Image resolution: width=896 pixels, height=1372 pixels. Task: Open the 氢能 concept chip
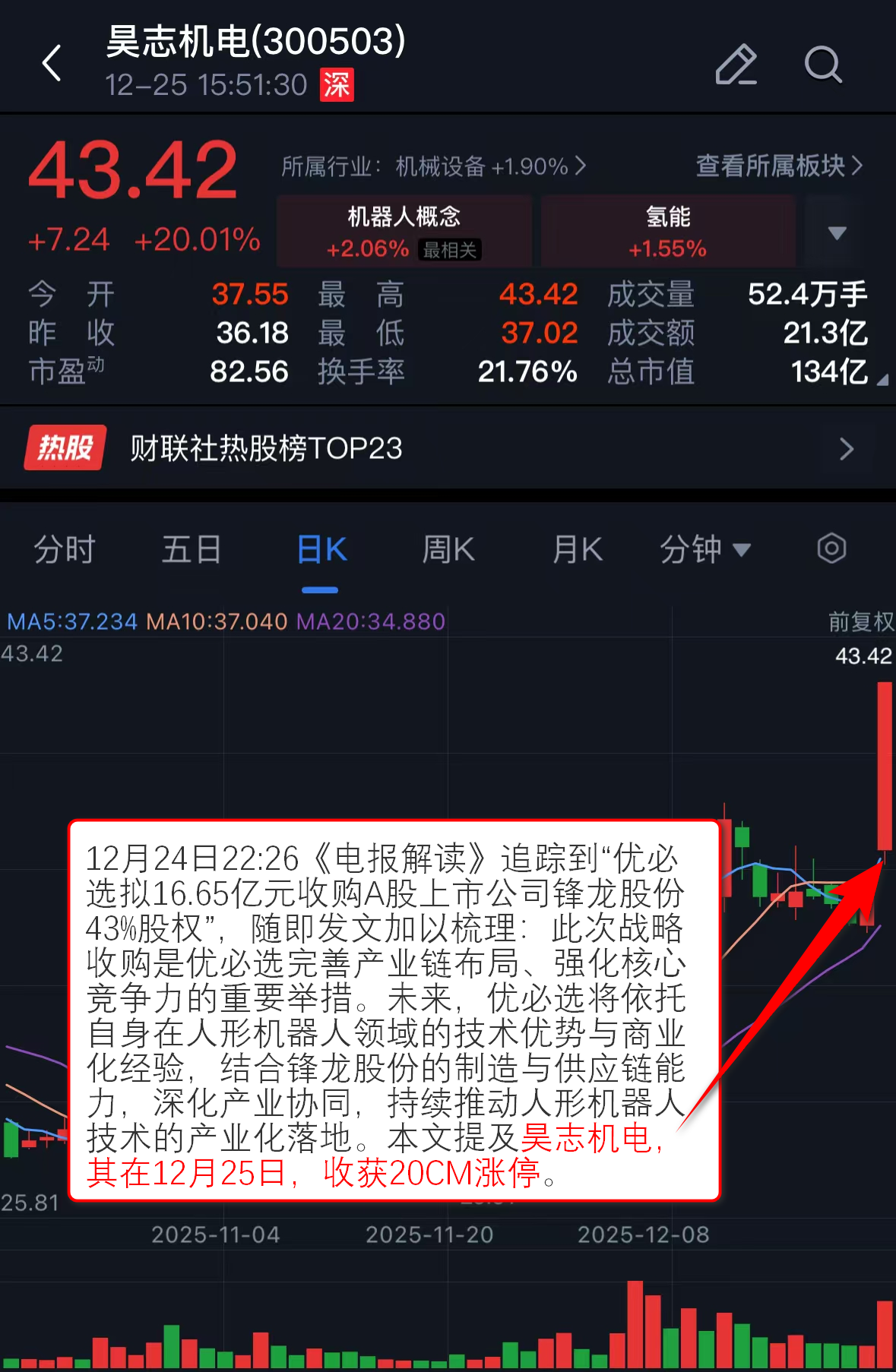(667, 231)
